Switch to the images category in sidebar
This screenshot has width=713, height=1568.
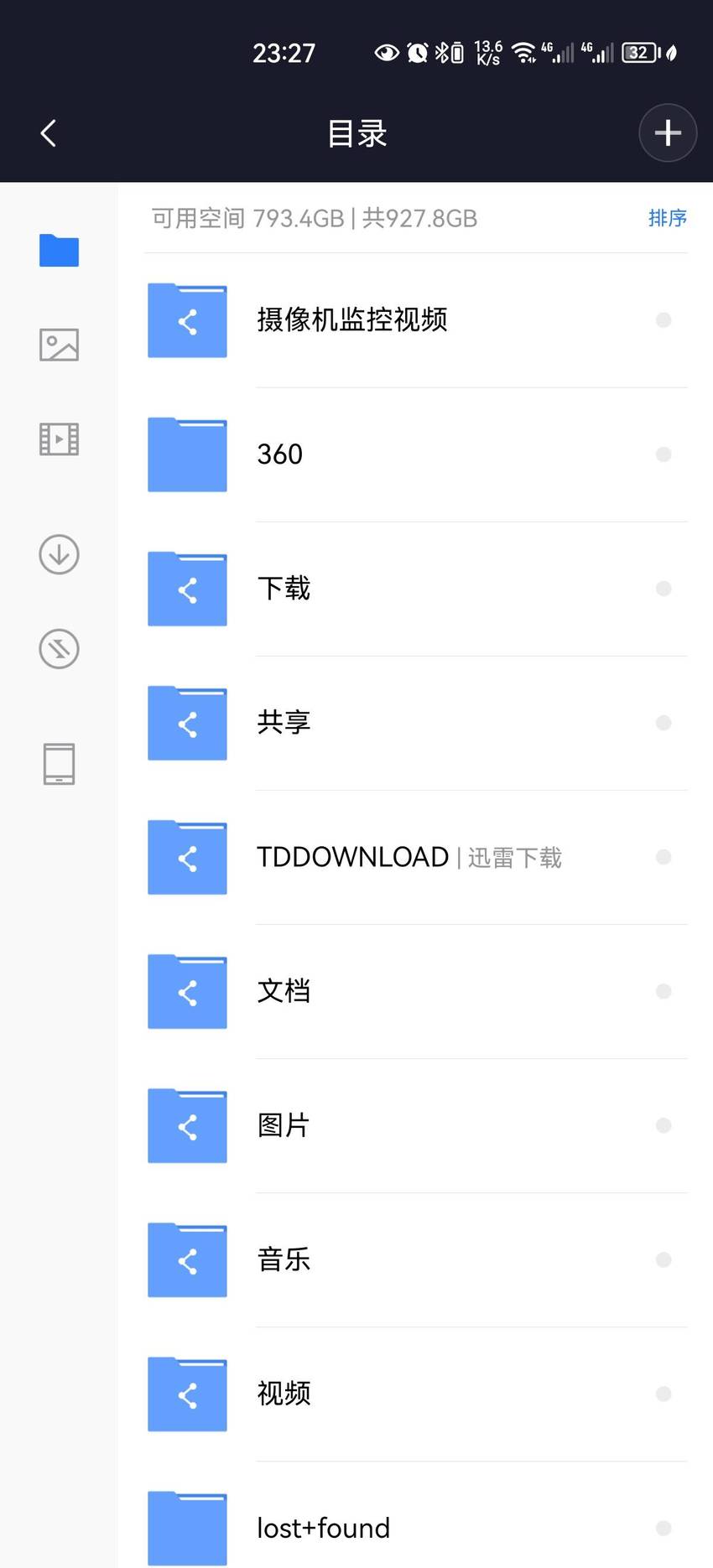tap(59, 345)
